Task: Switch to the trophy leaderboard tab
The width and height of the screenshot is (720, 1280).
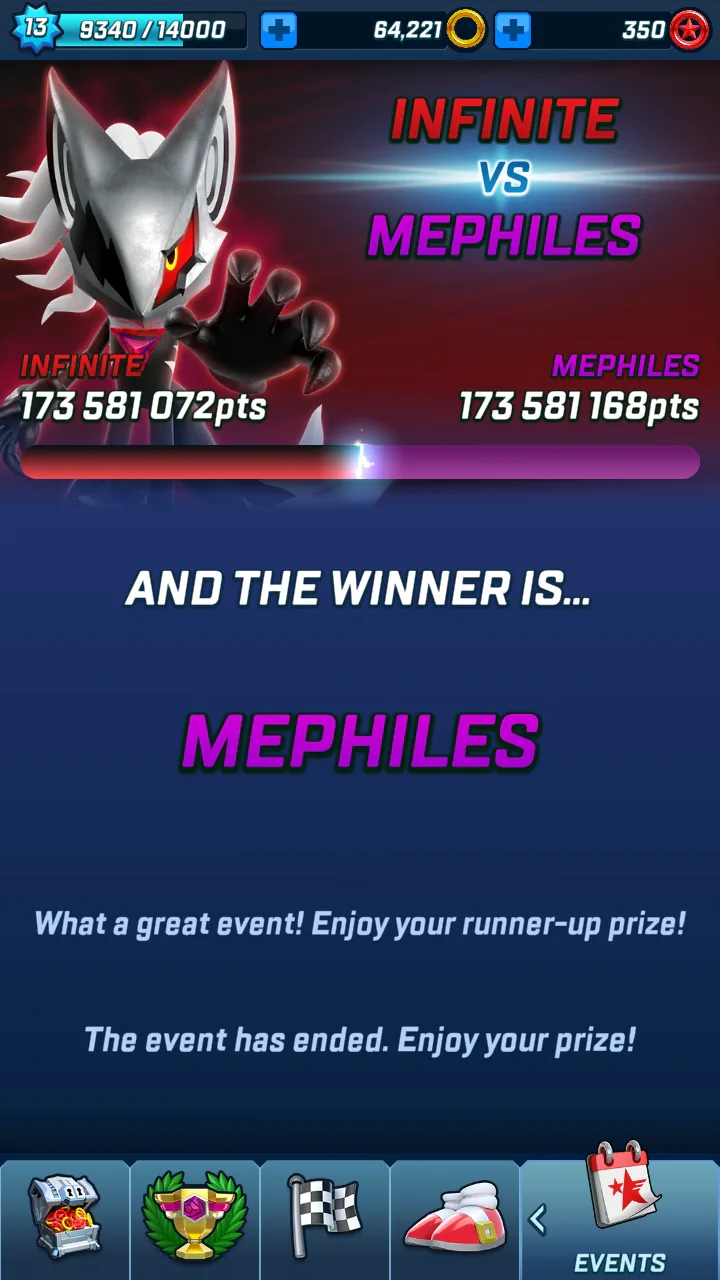Action: 195,1219
